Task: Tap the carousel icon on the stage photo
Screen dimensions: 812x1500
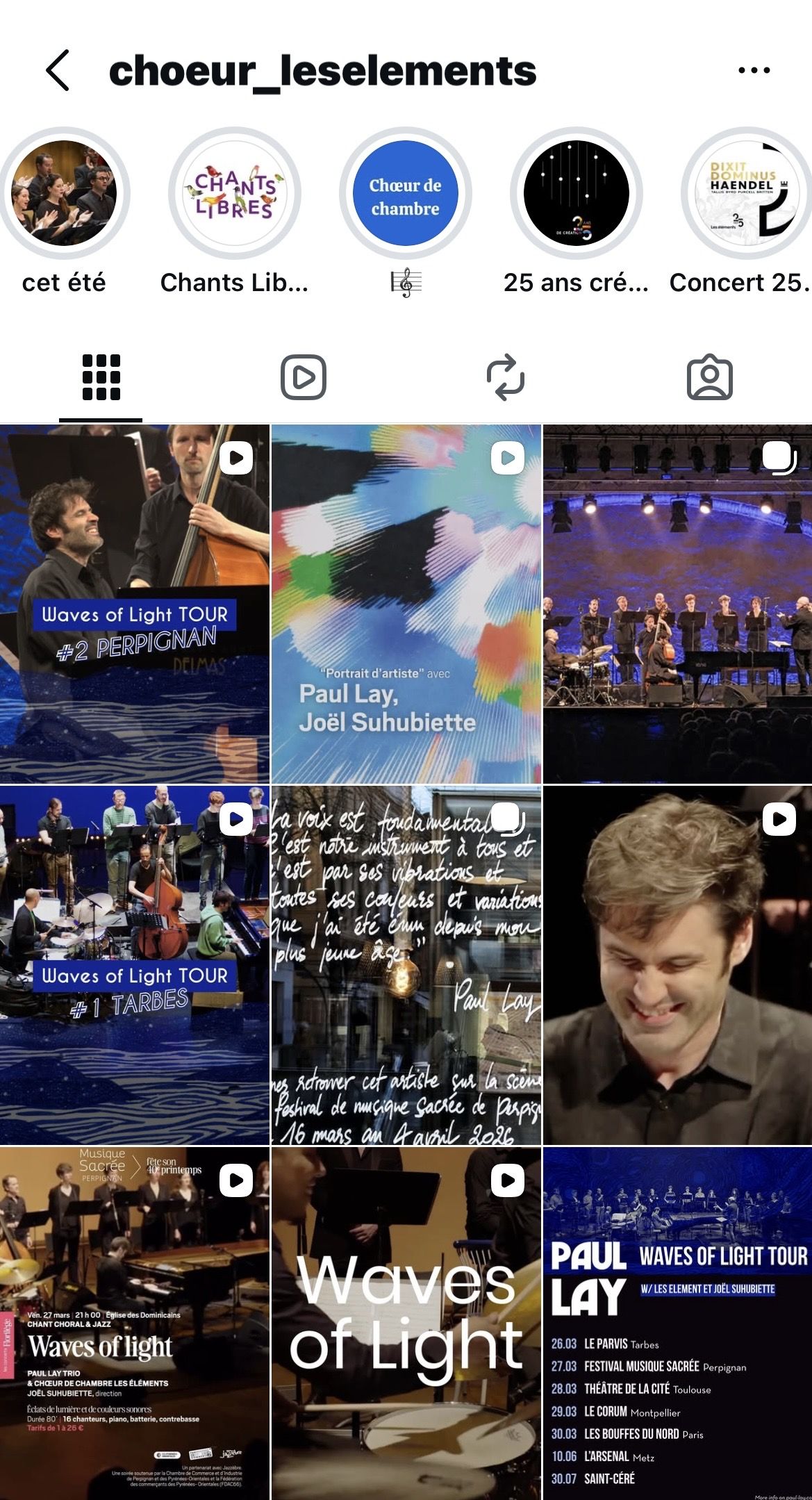Action: tap(778, 458)
